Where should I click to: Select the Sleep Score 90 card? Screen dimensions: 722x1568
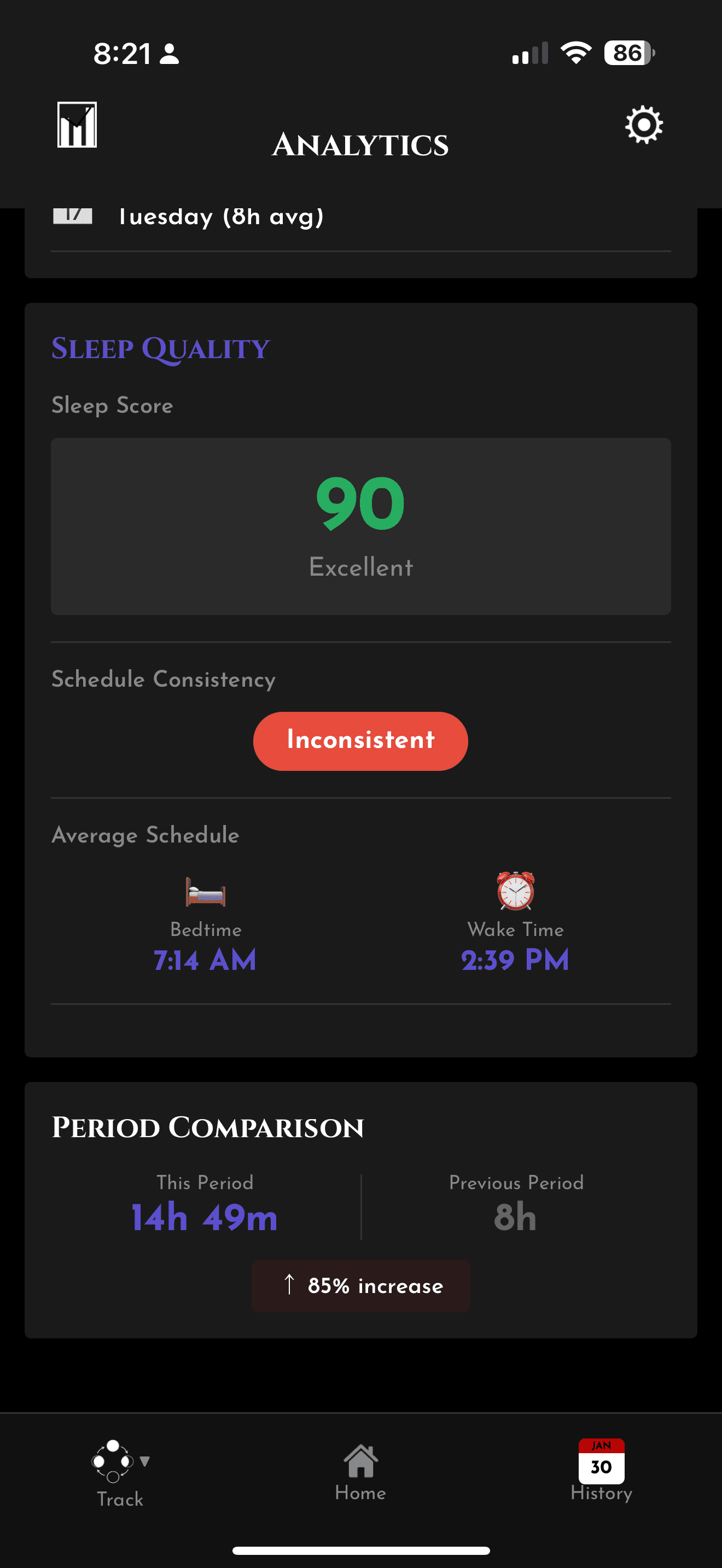point(360,526)
